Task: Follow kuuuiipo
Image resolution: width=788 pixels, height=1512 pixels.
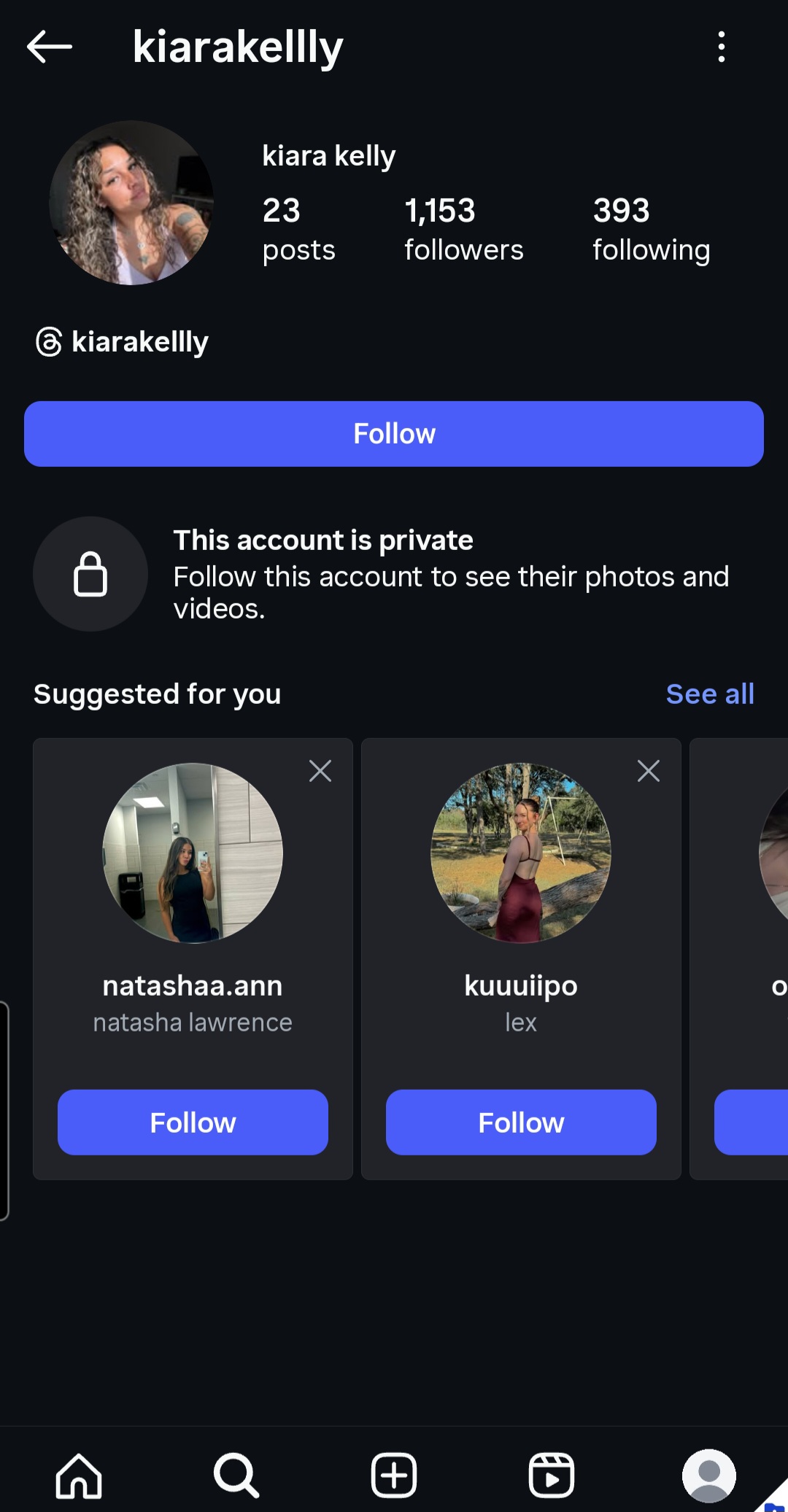Action: [521, 1123]
